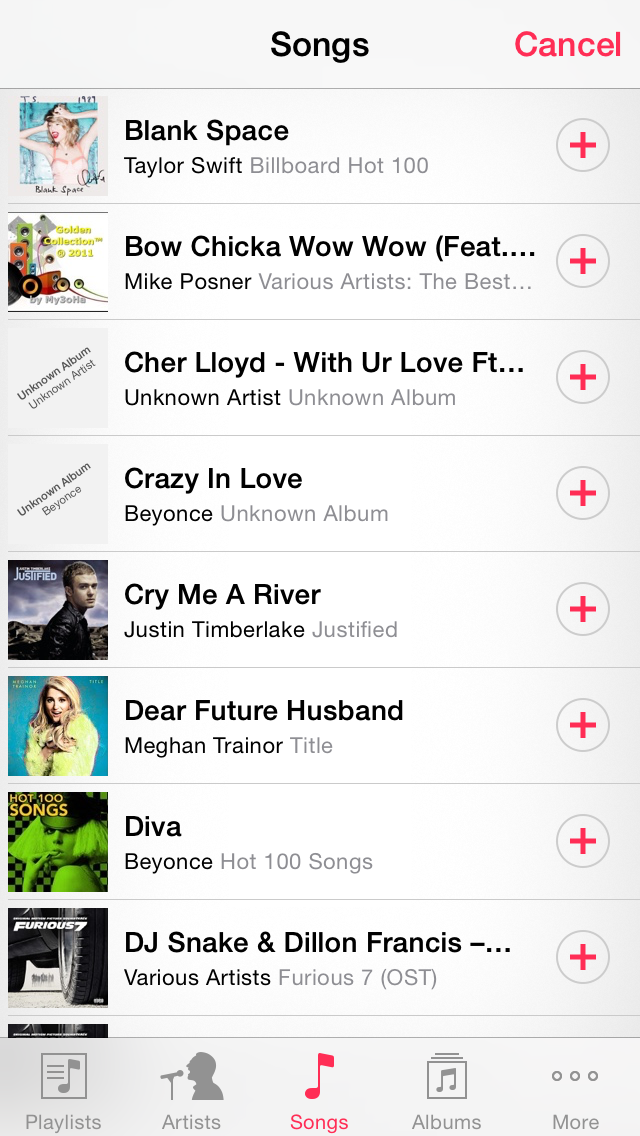Viewport: 640px width, 1136px height.
Task: Add Dear Future Husband with plus button
Action: 583,724
